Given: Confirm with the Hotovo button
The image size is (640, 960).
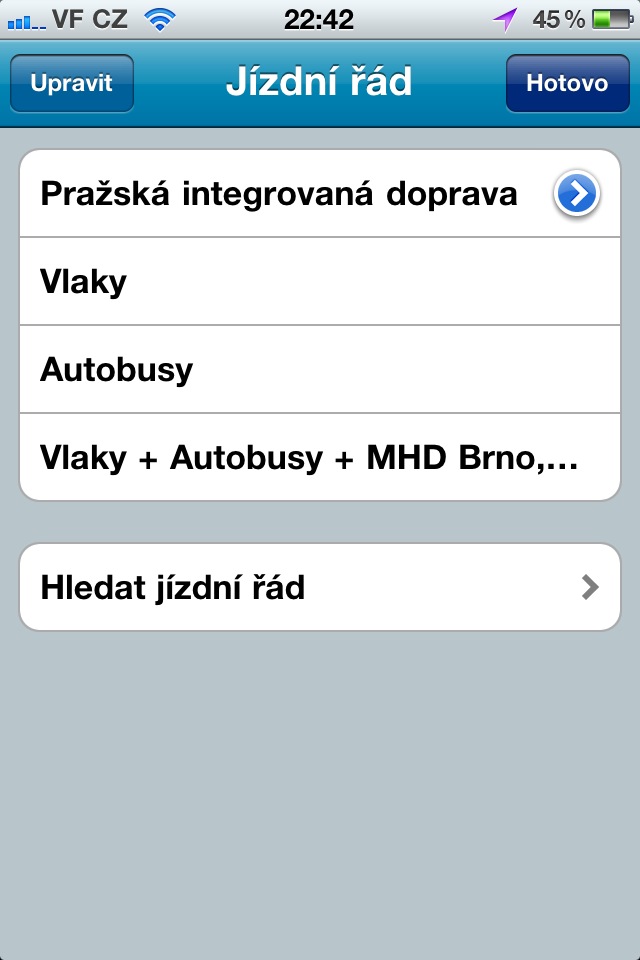Looking at the screenshot, I should [567, 84].
